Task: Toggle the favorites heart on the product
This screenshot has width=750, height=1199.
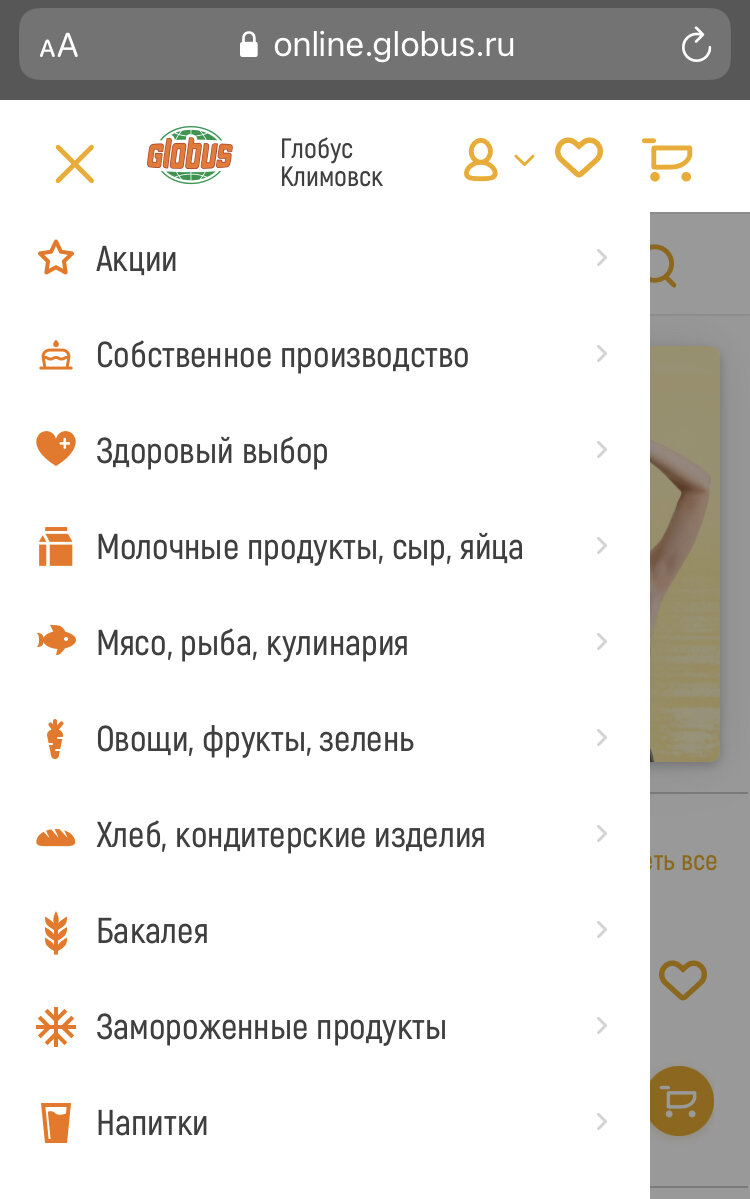Action: tap(683, 981)
